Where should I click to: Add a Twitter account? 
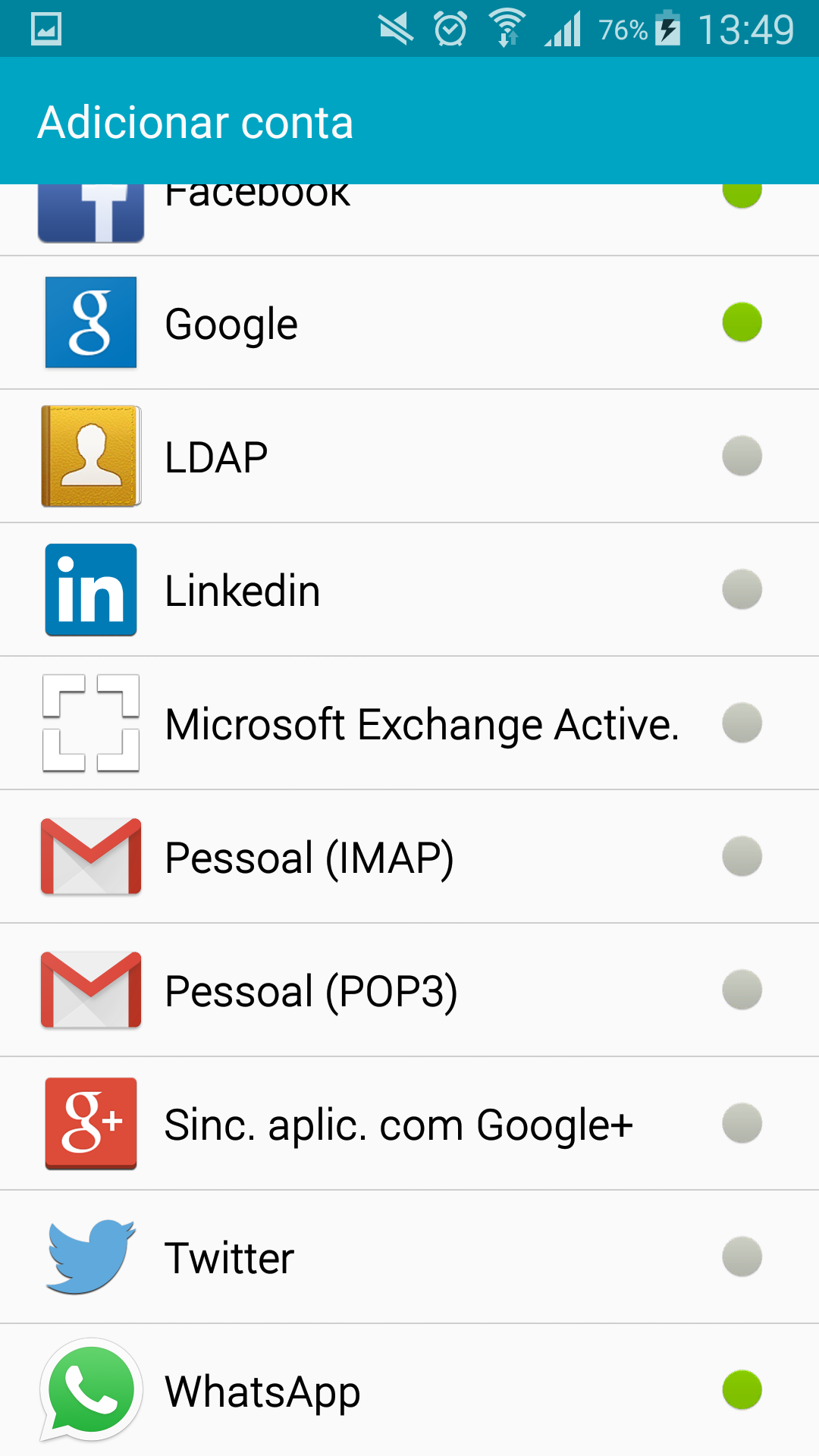(409, 1257)
